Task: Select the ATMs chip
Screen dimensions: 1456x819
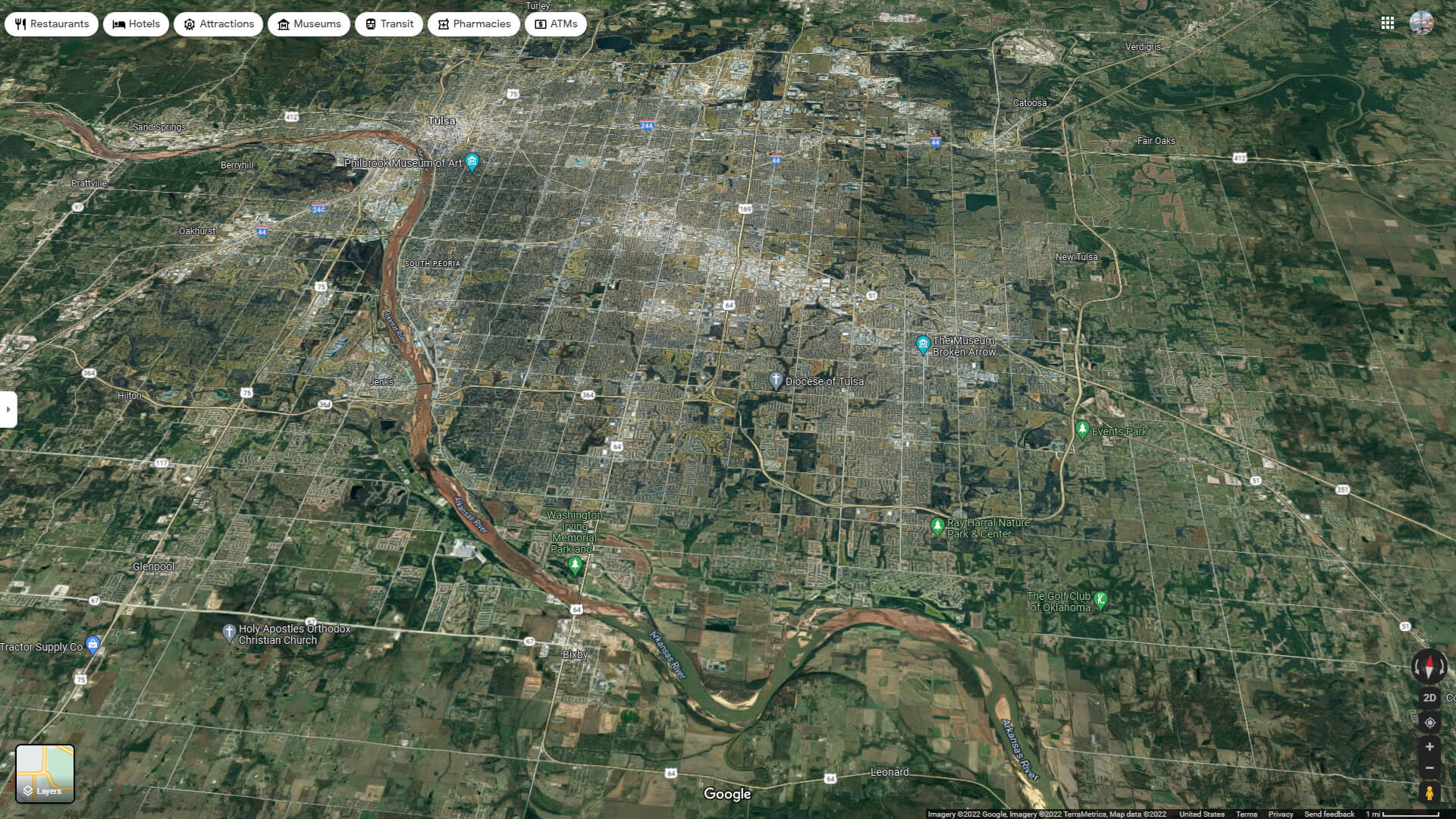Action: [556, 24]
